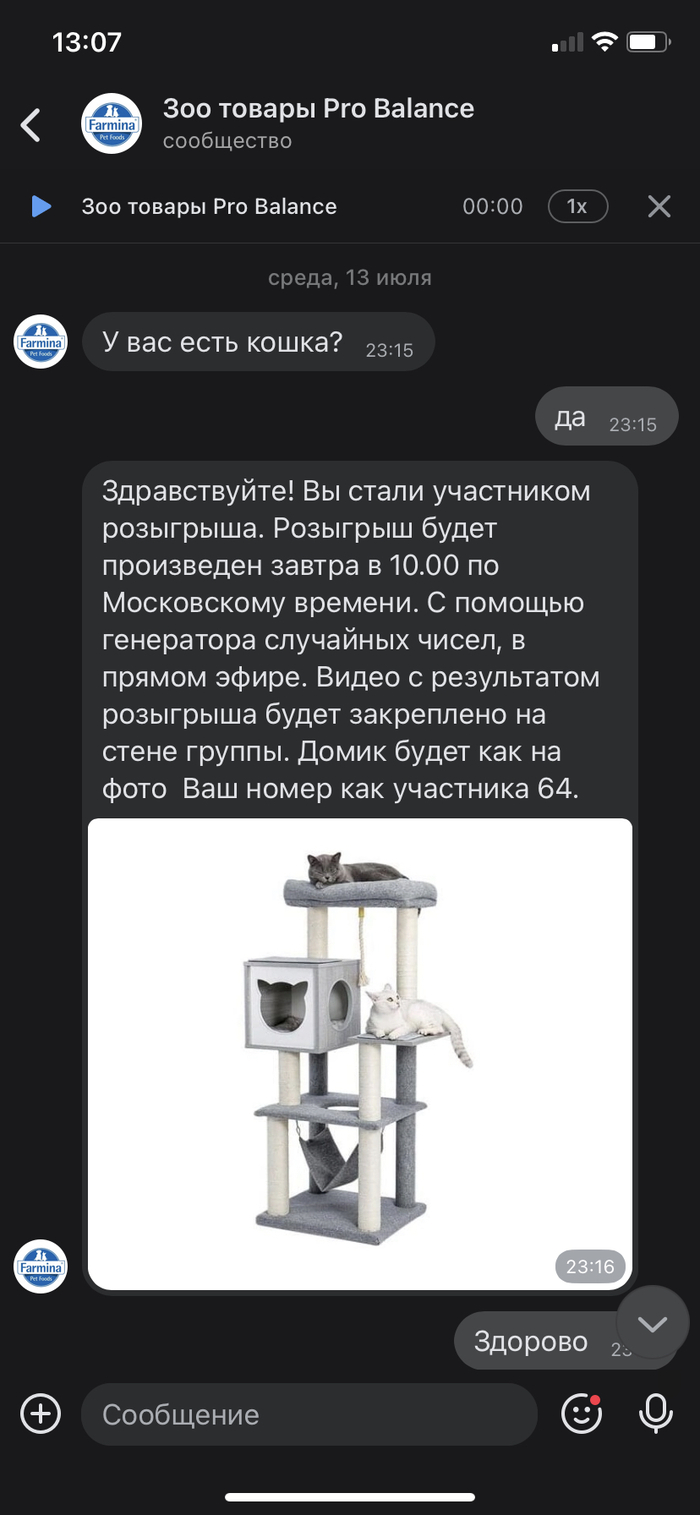Open the emoji and sticker picker
Image resolution: width=700 pixels, height=1515 pixels.
pyautogui.click(x=581, y=1414)
